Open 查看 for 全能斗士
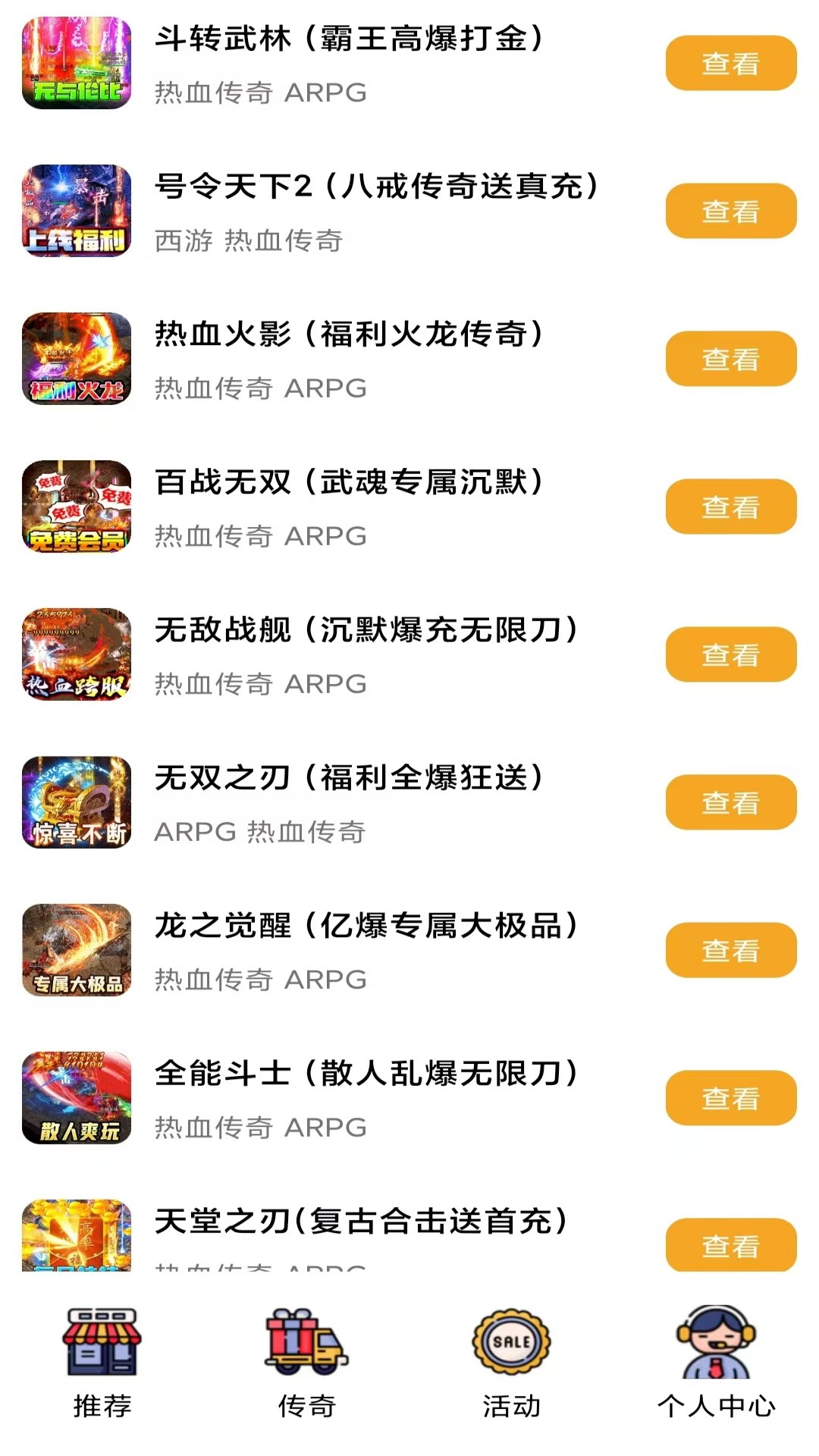 731,1098
